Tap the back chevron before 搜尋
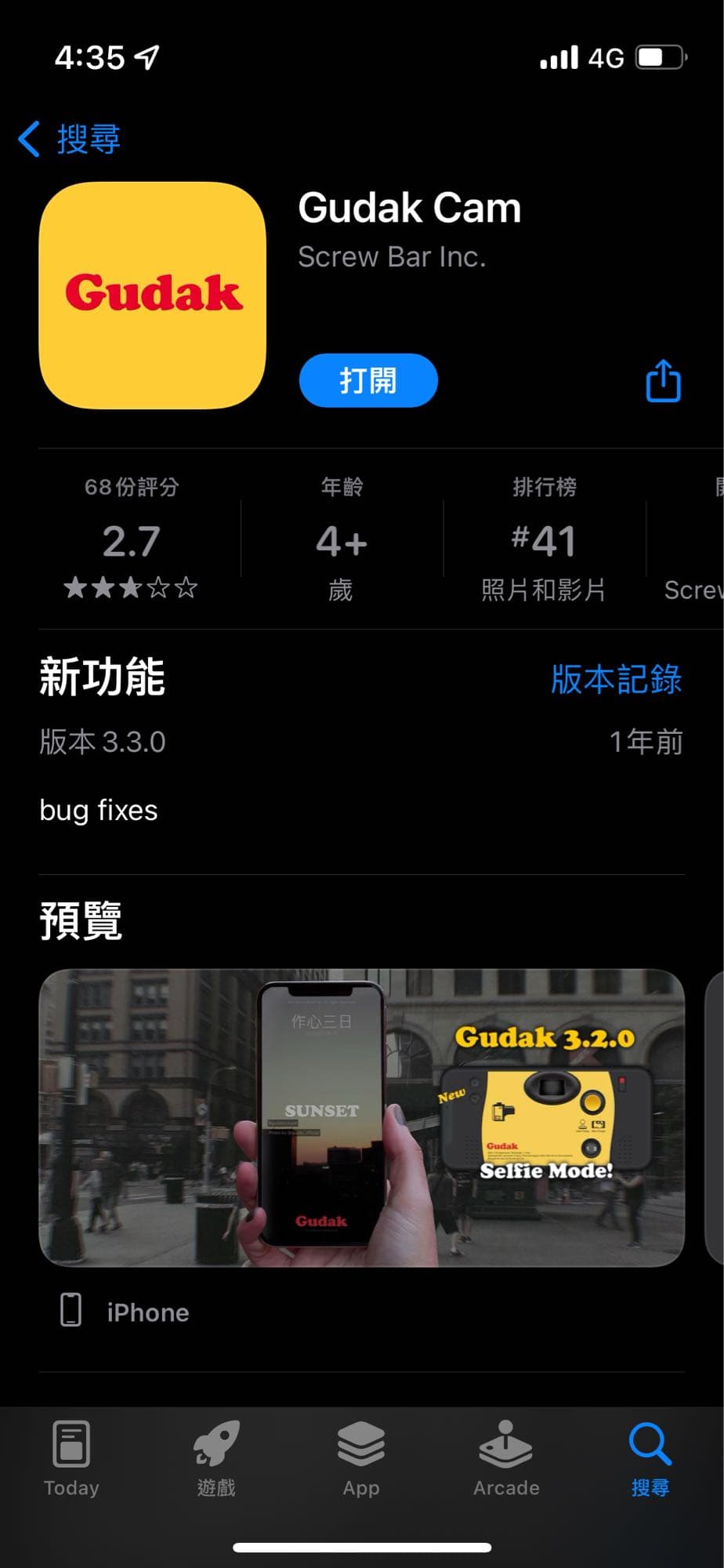 (30, 138)
